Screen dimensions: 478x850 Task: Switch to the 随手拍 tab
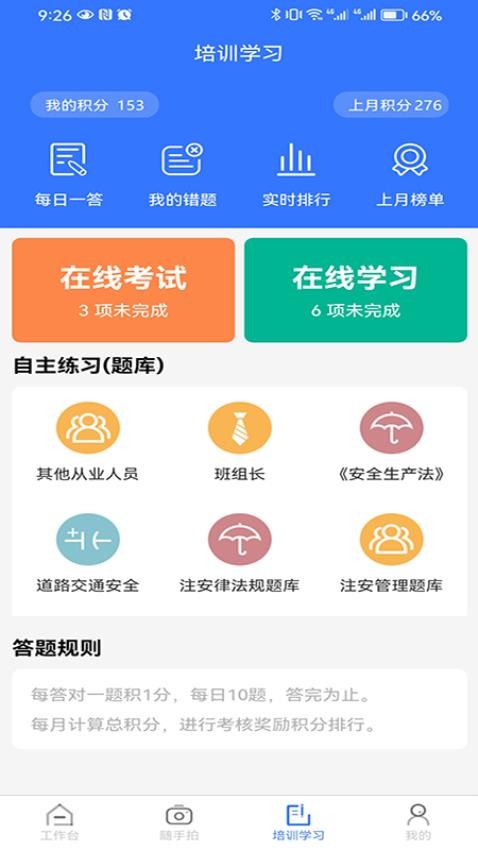[179, 822]
